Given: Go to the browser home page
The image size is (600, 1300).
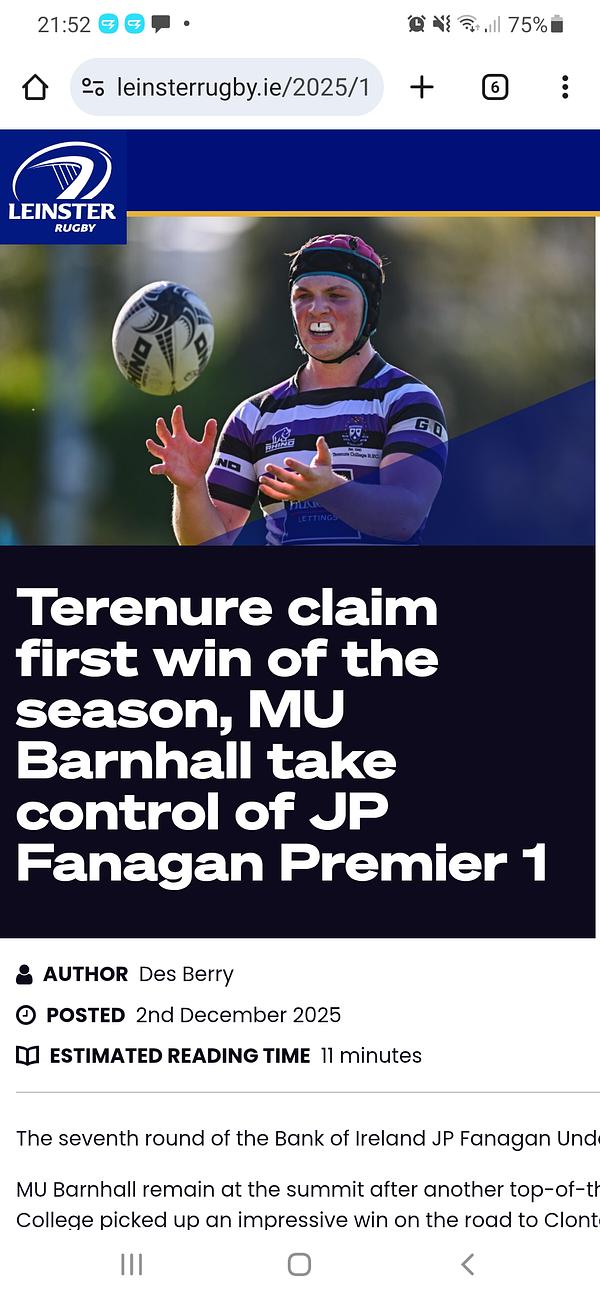Looking at the screenshot, I should click(x=35, y=88).
